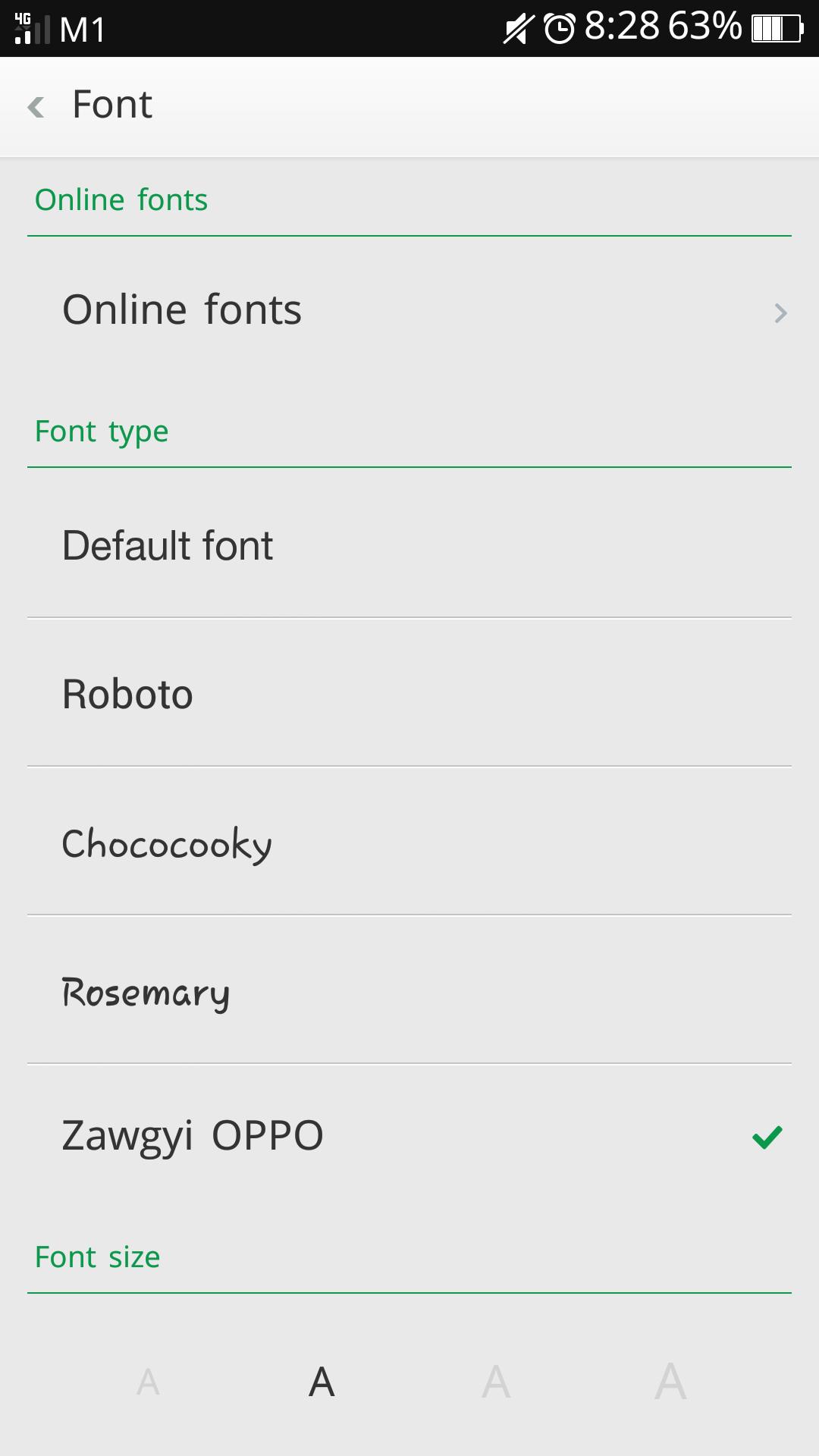
Task: Tap the Font size section header
Action: [x=97, y=1257]
